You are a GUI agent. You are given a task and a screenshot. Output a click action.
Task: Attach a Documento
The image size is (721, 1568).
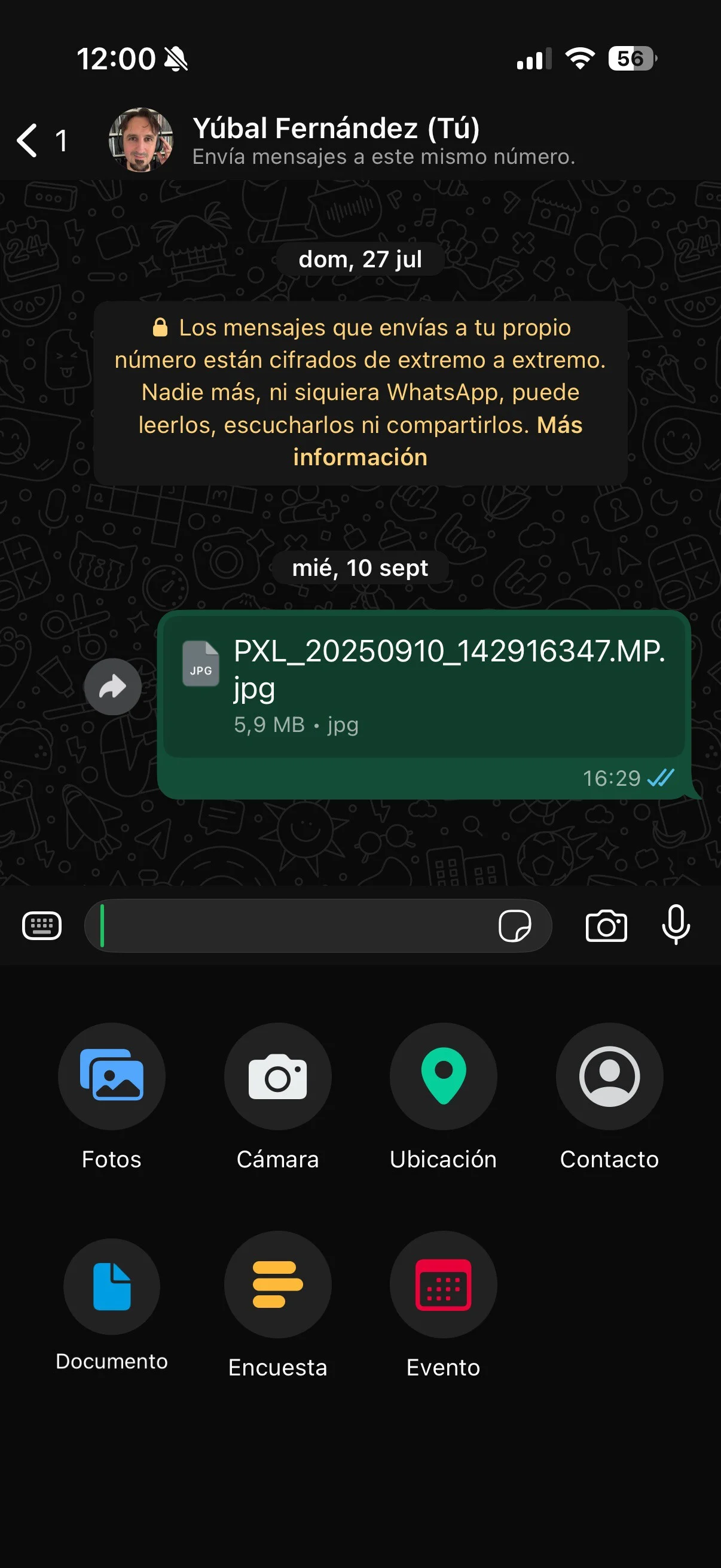click(x=112, y=1286)
